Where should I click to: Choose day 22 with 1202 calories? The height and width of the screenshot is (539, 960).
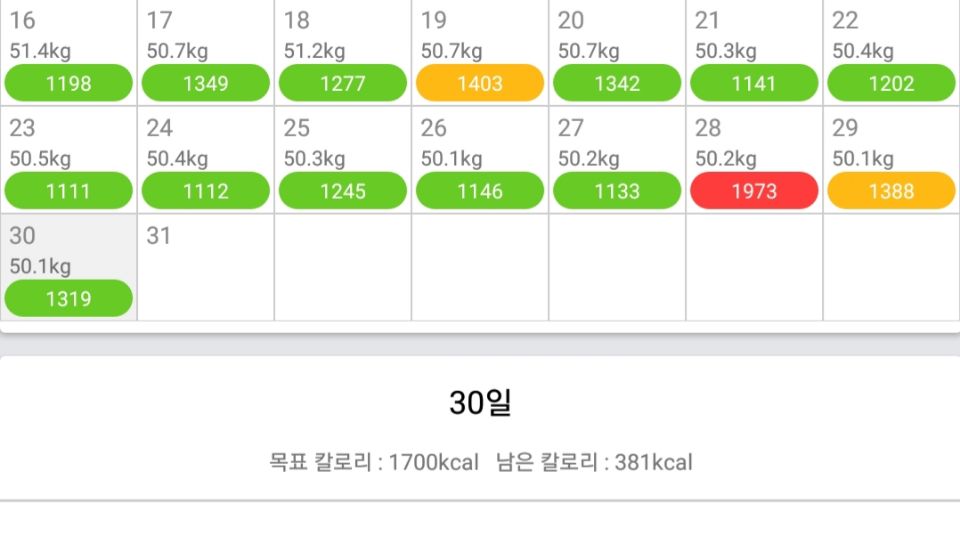(x=891, y=53)
